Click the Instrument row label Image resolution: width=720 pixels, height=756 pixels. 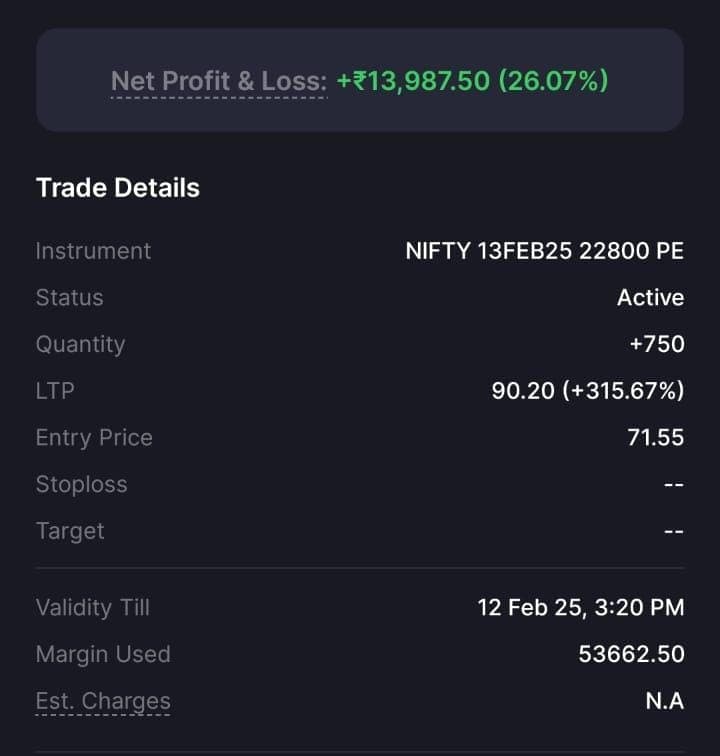coord(93,251)
